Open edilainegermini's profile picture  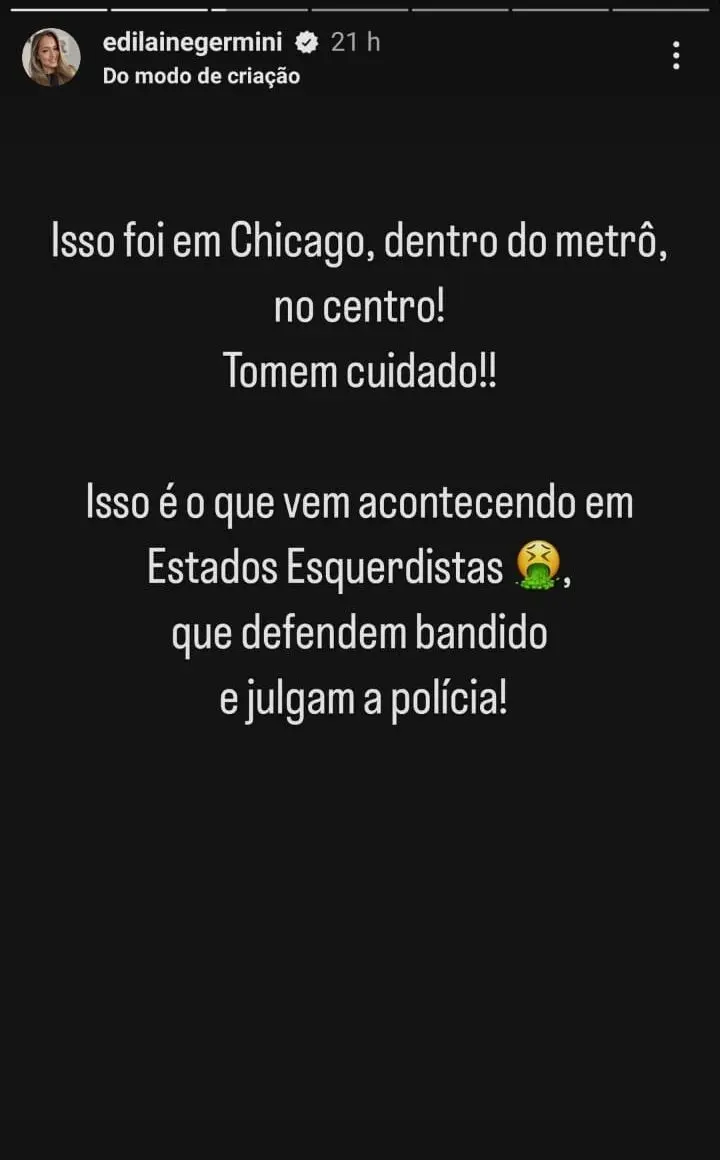coord(51,57)
